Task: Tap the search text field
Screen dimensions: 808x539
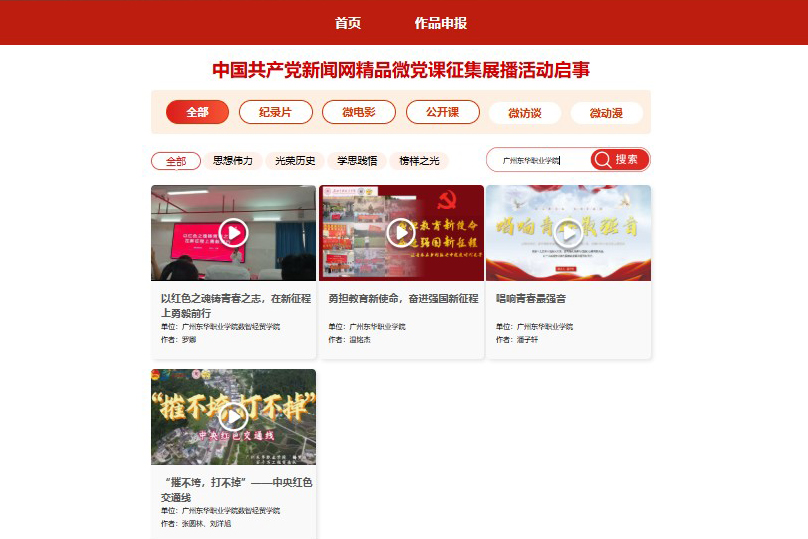Action: pos(538,160)
